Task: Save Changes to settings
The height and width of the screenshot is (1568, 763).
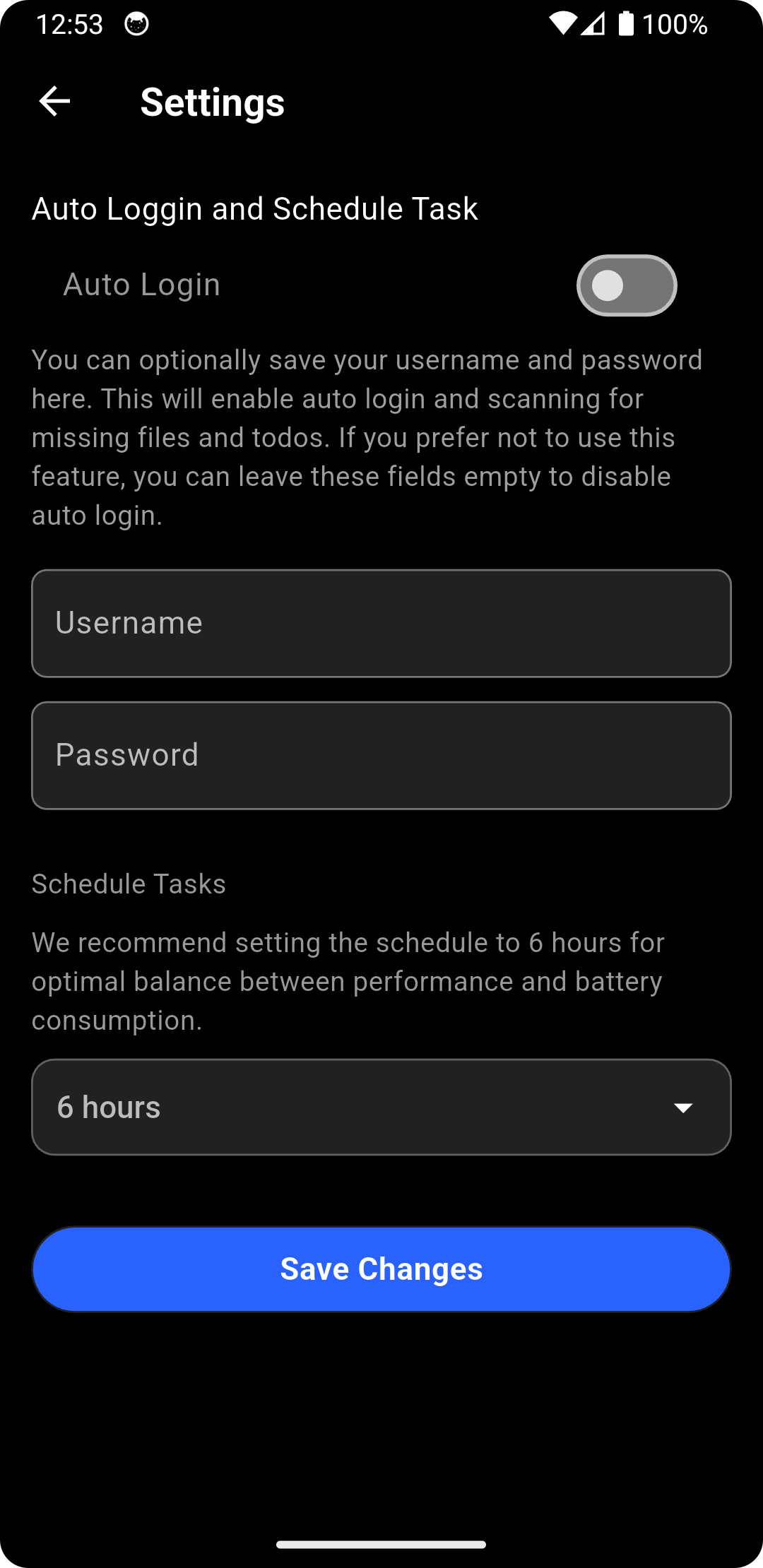Action: coord(381,1269)
